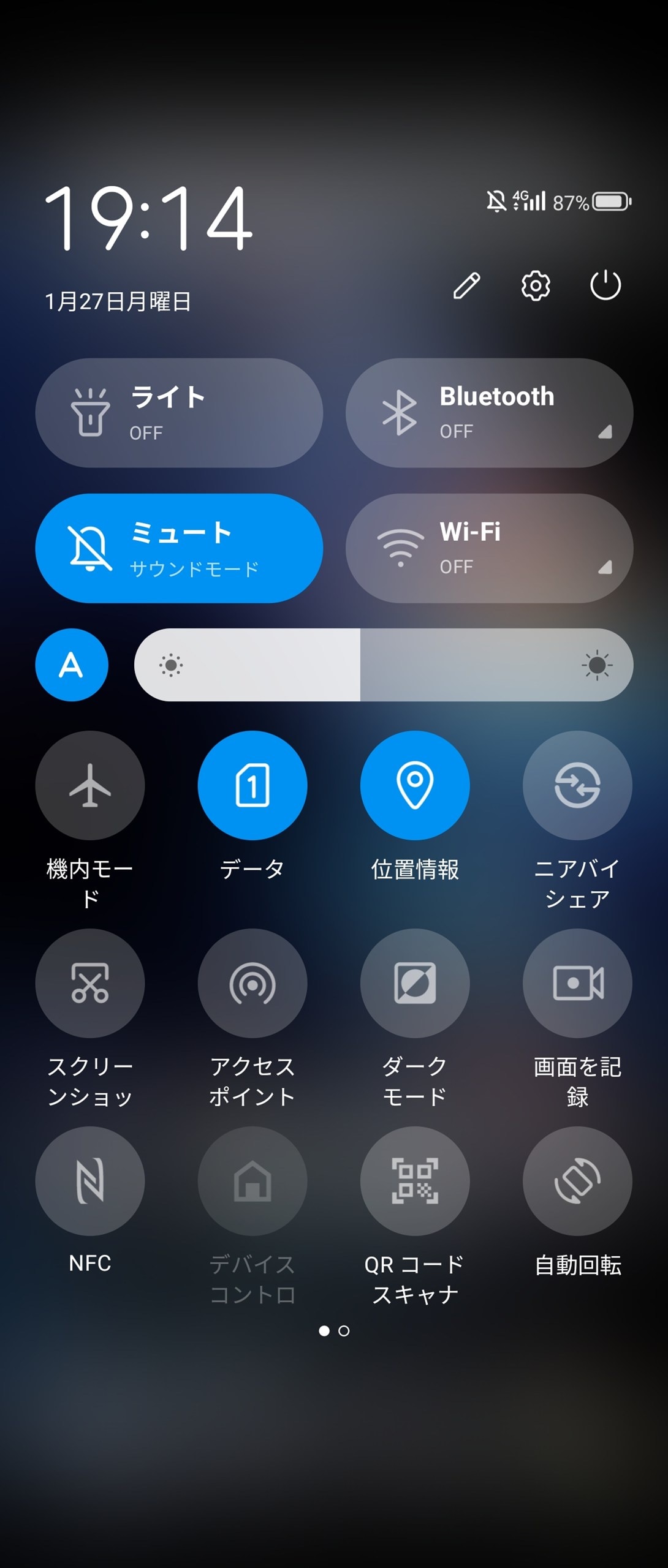Enable the Bluetooth tile
668x1568 pixels.
click(x=489, y=413)
